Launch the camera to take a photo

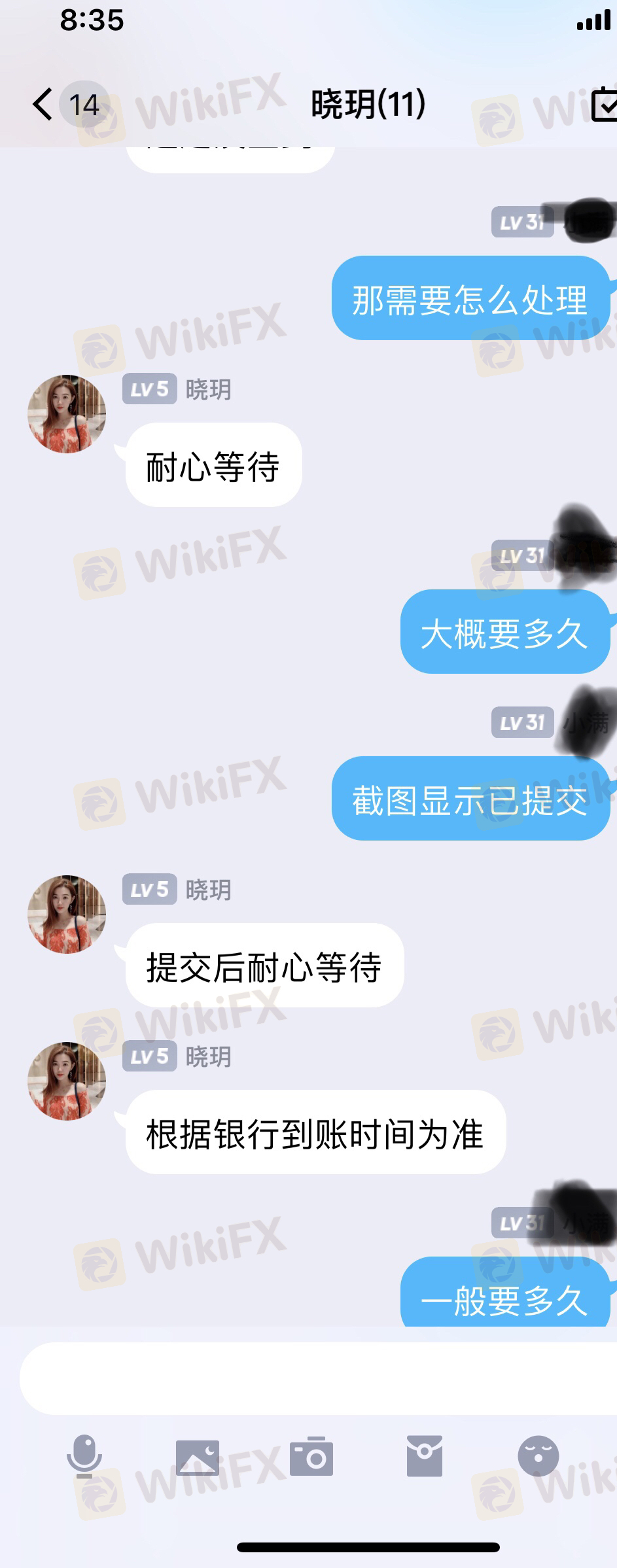(311, 1456)
